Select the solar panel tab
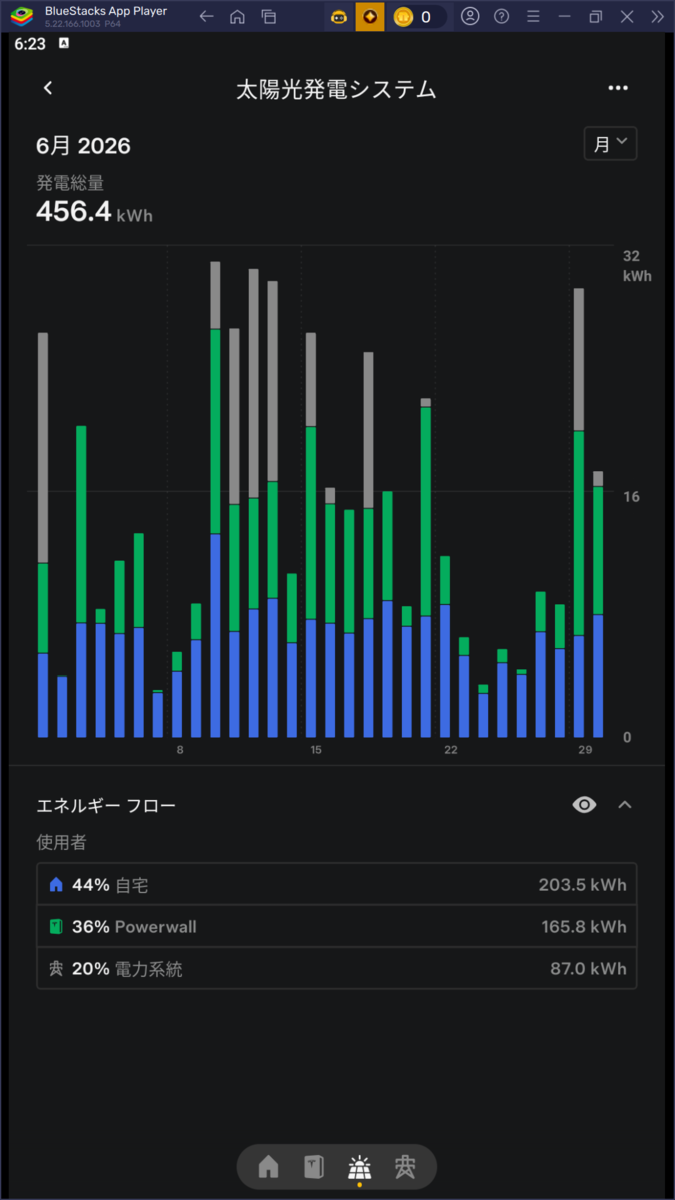This screenshot has height=1200, width=675. click(359, 1166)
